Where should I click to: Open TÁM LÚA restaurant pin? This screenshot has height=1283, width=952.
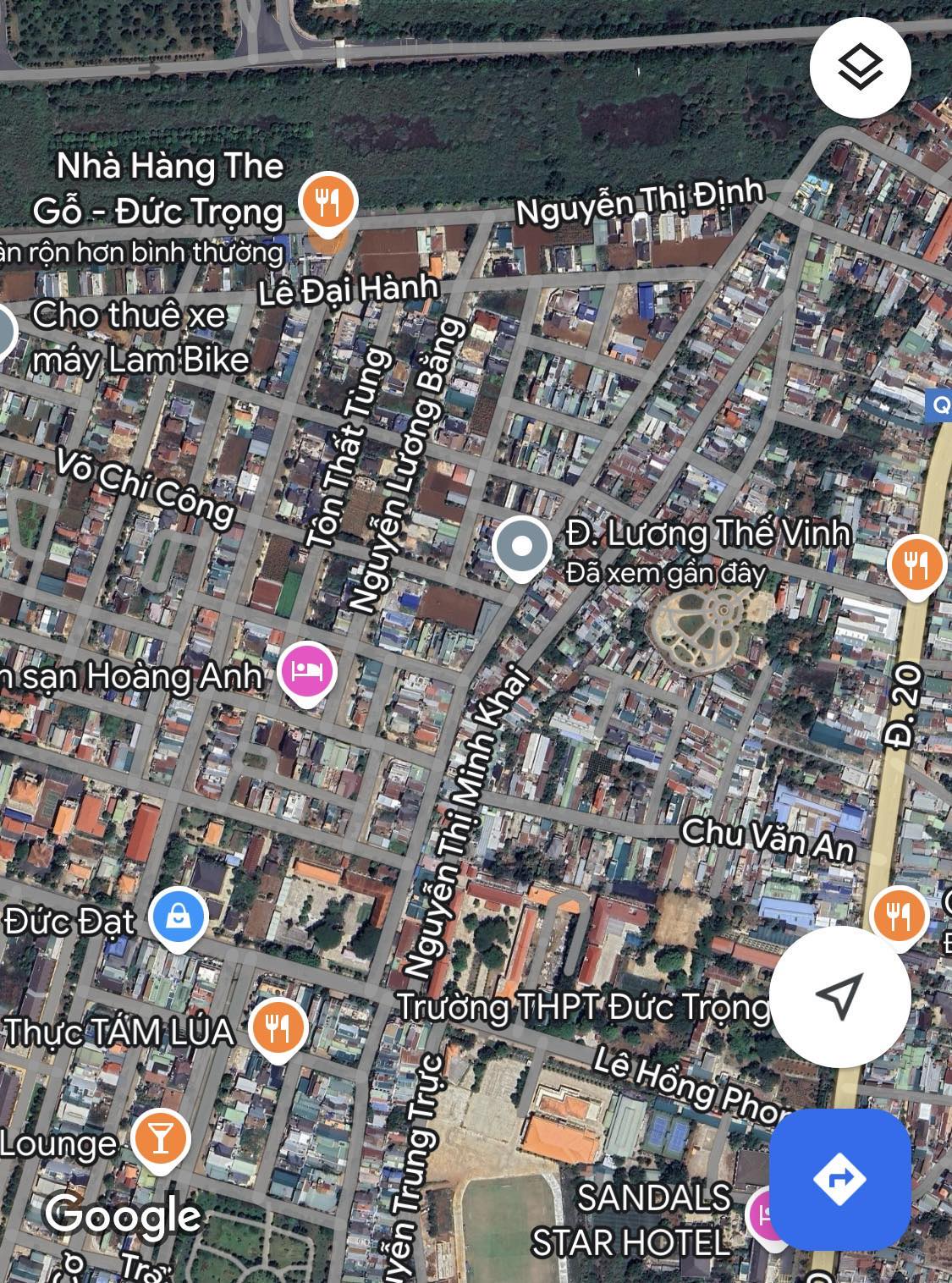pos(277,1027)
